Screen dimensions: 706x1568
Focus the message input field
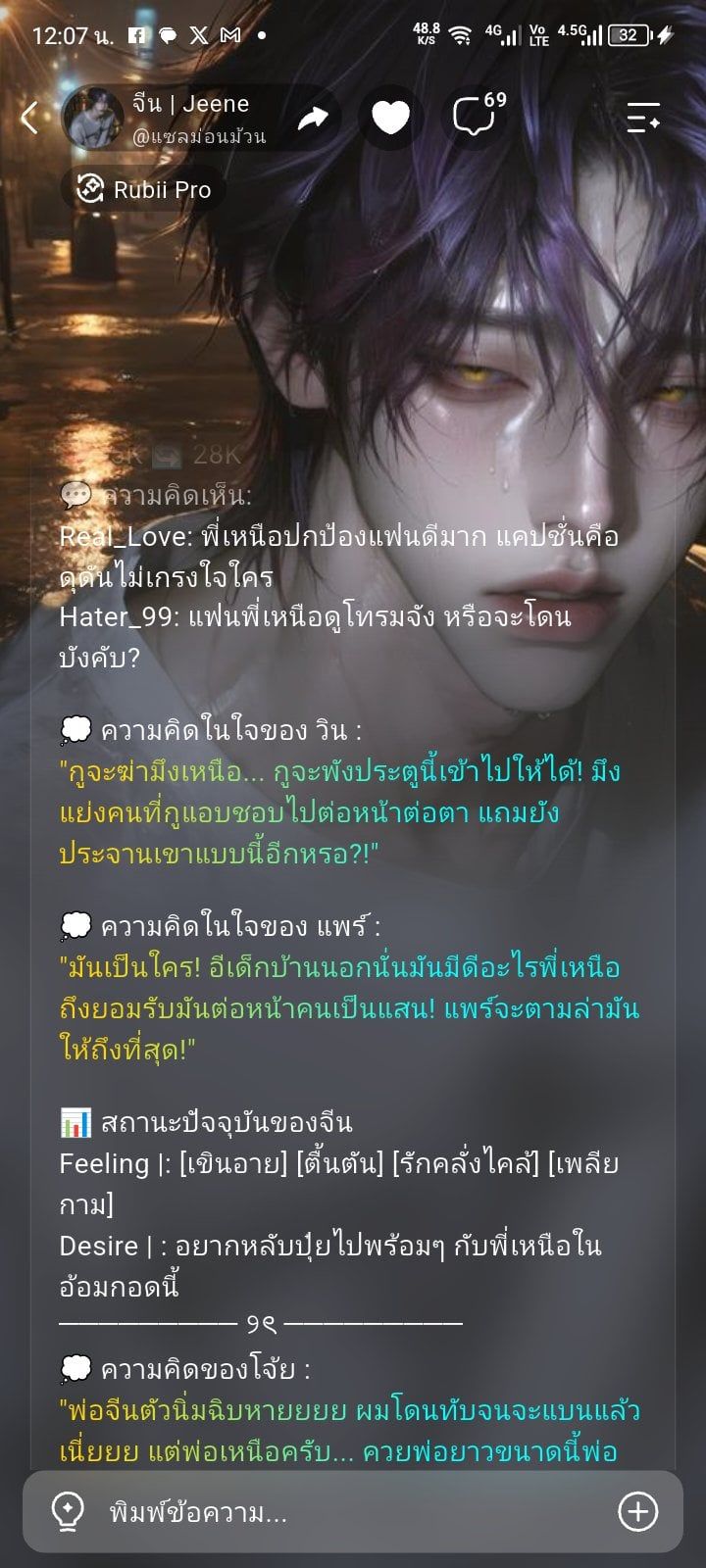353,1512
